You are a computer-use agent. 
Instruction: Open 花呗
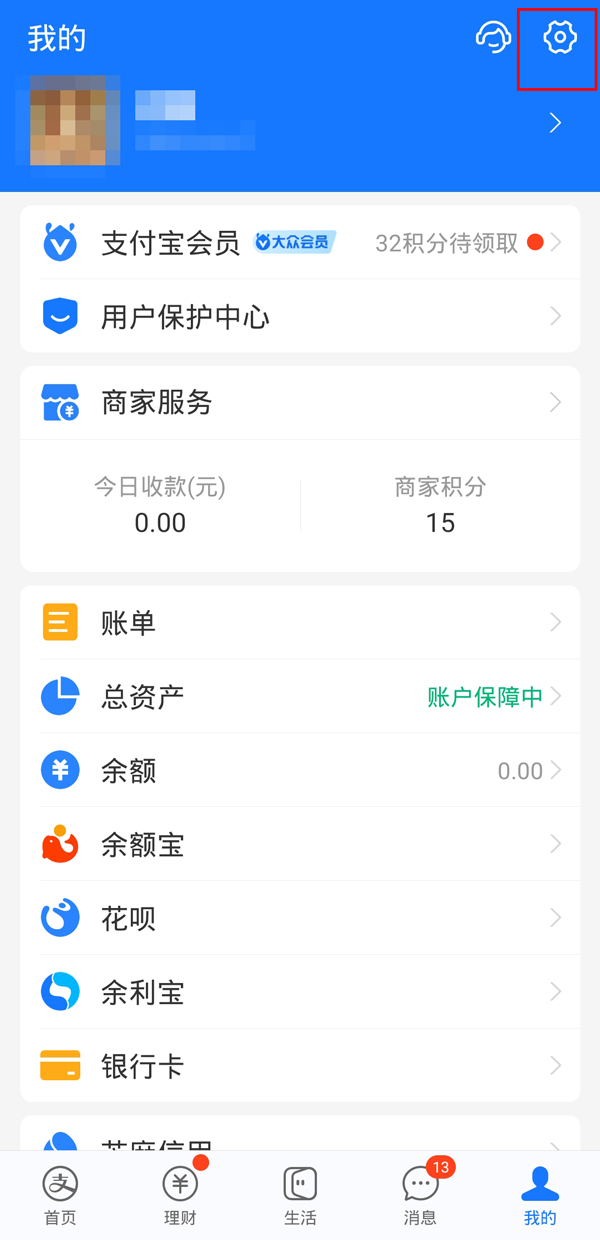point(300,918)
